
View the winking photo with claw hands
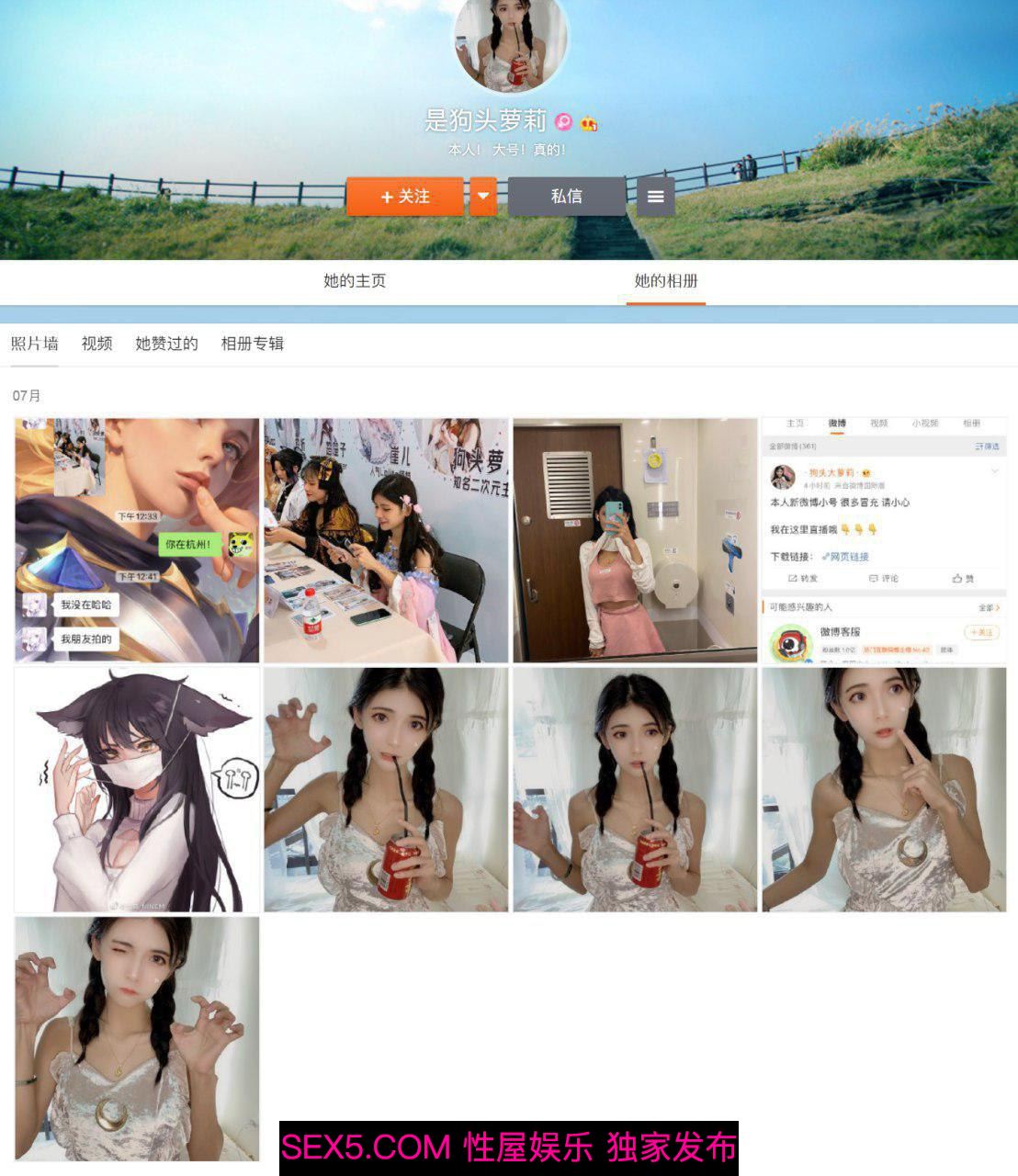click(137, 1038)
